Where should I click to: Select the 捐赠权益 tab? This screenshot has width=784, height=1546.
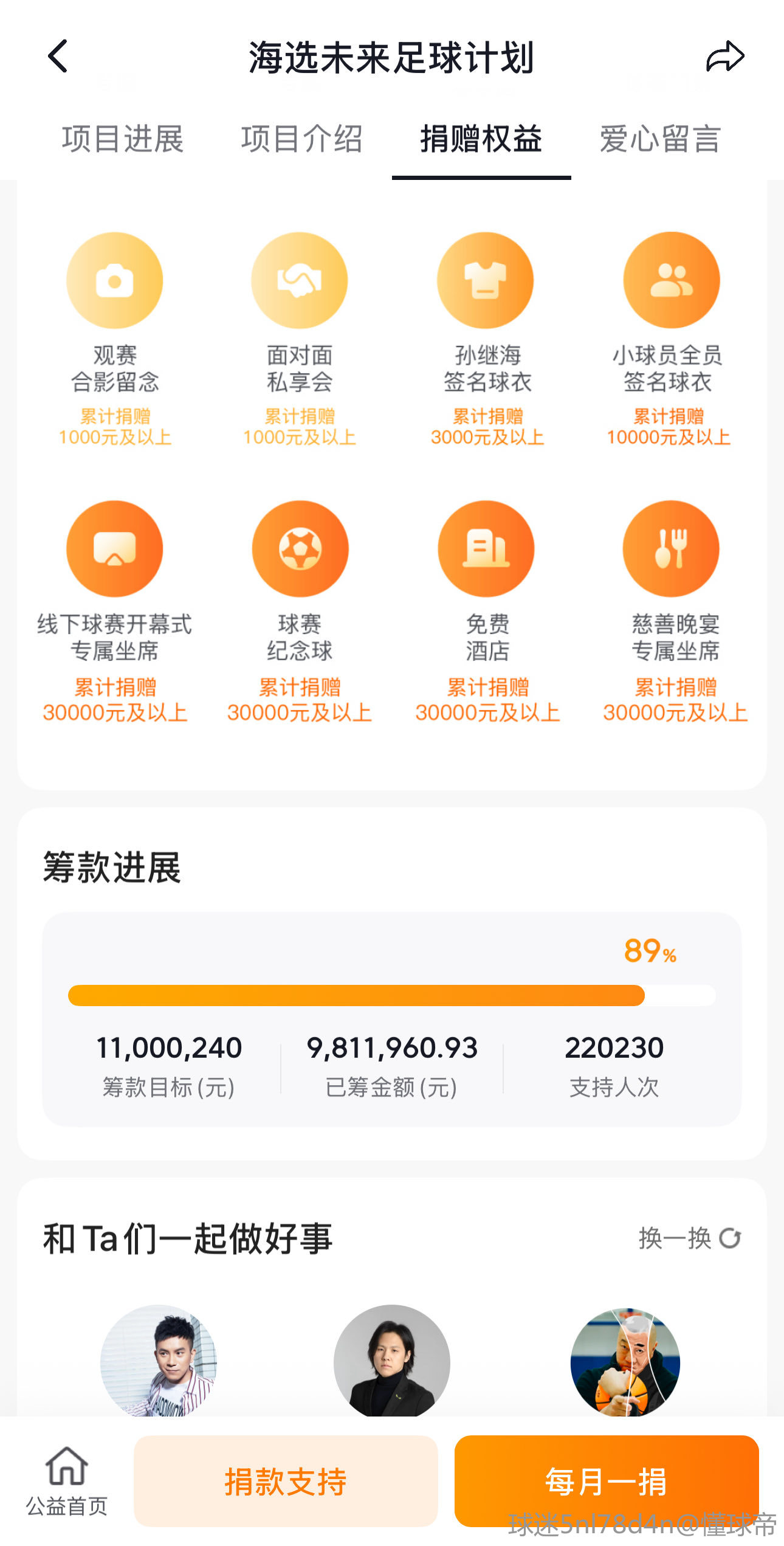pyautogui.click(x=481, y=139)
